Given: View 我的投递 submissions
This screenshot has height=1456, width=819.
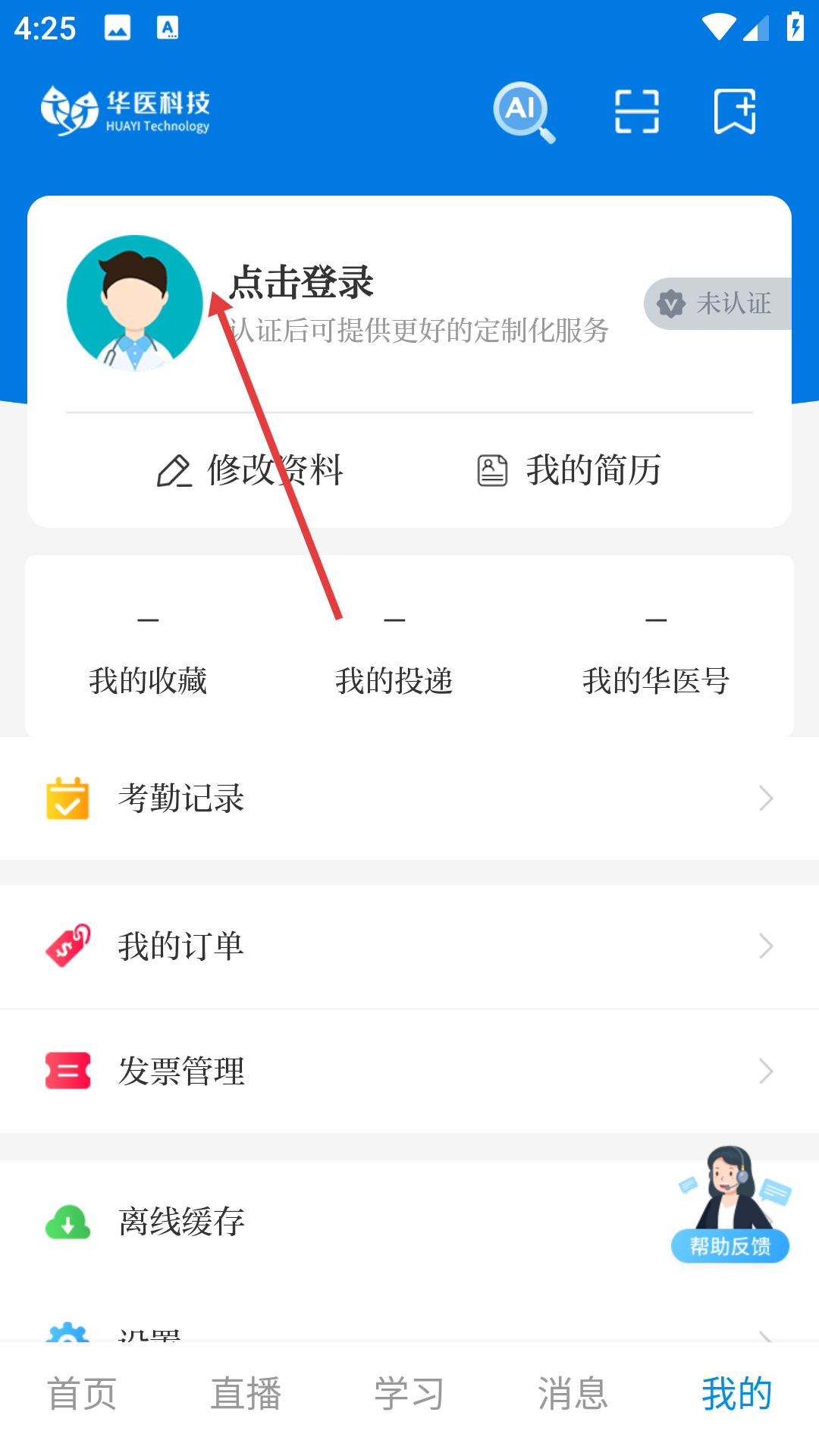Looking at the screenshot, I should [394, 660].
